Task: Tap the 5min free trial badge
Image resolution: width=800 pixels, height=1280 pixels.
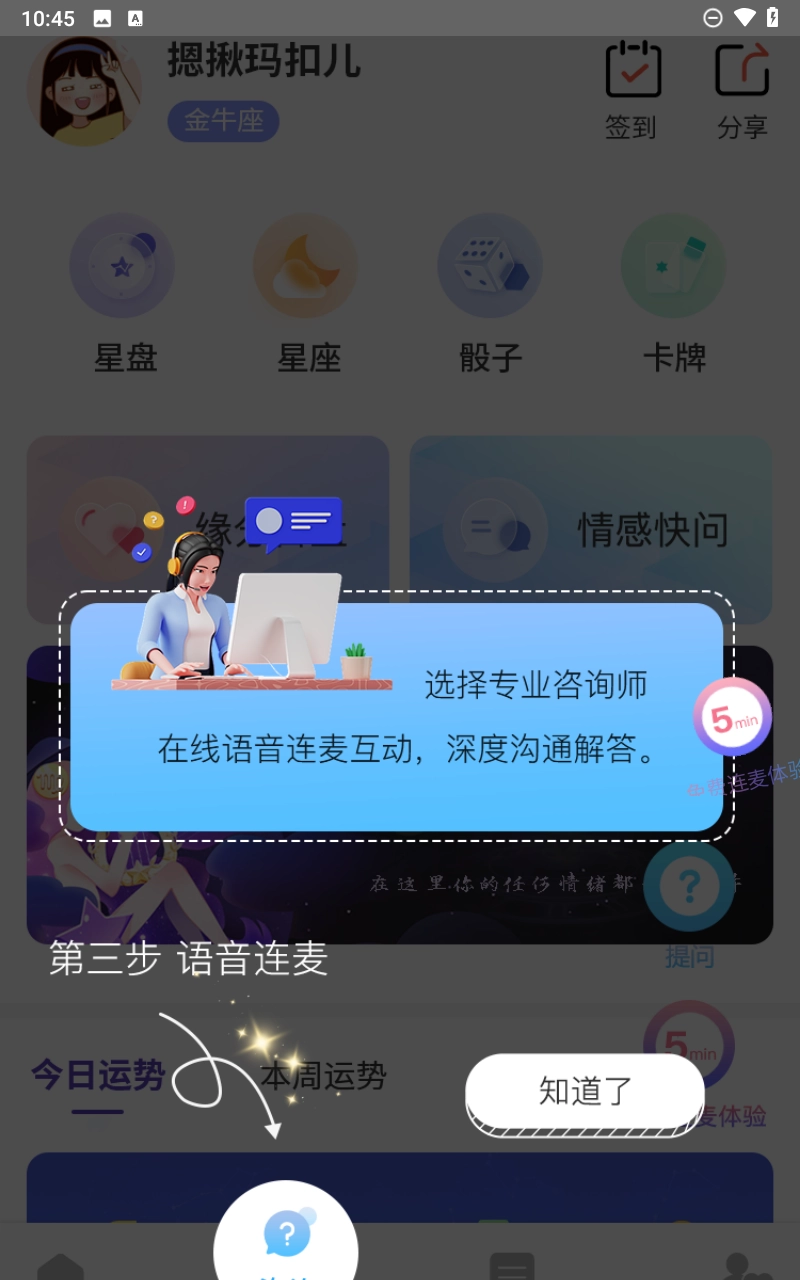Action: [x=732, y=716]
